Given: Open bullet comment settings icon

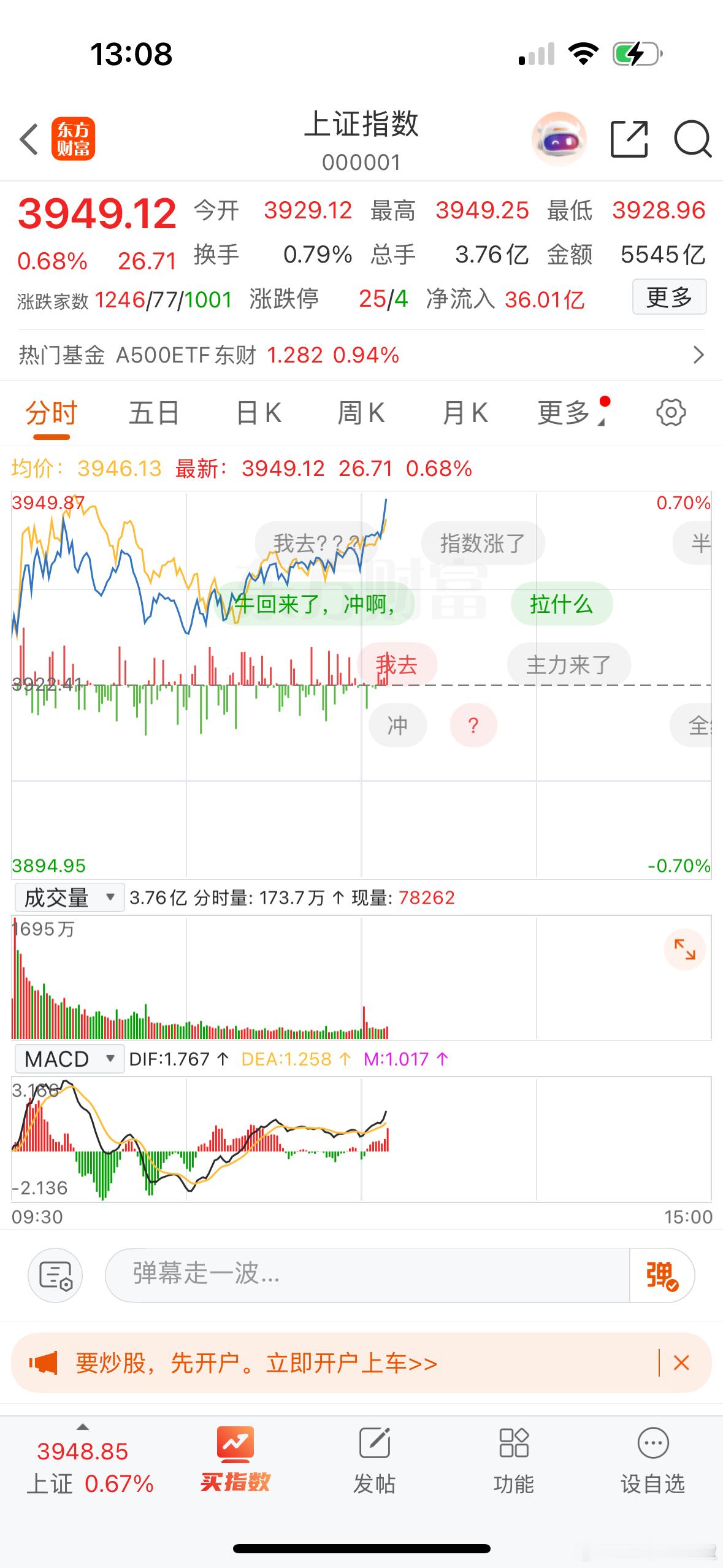Looking at the screenshot, I should (56, 1275).
